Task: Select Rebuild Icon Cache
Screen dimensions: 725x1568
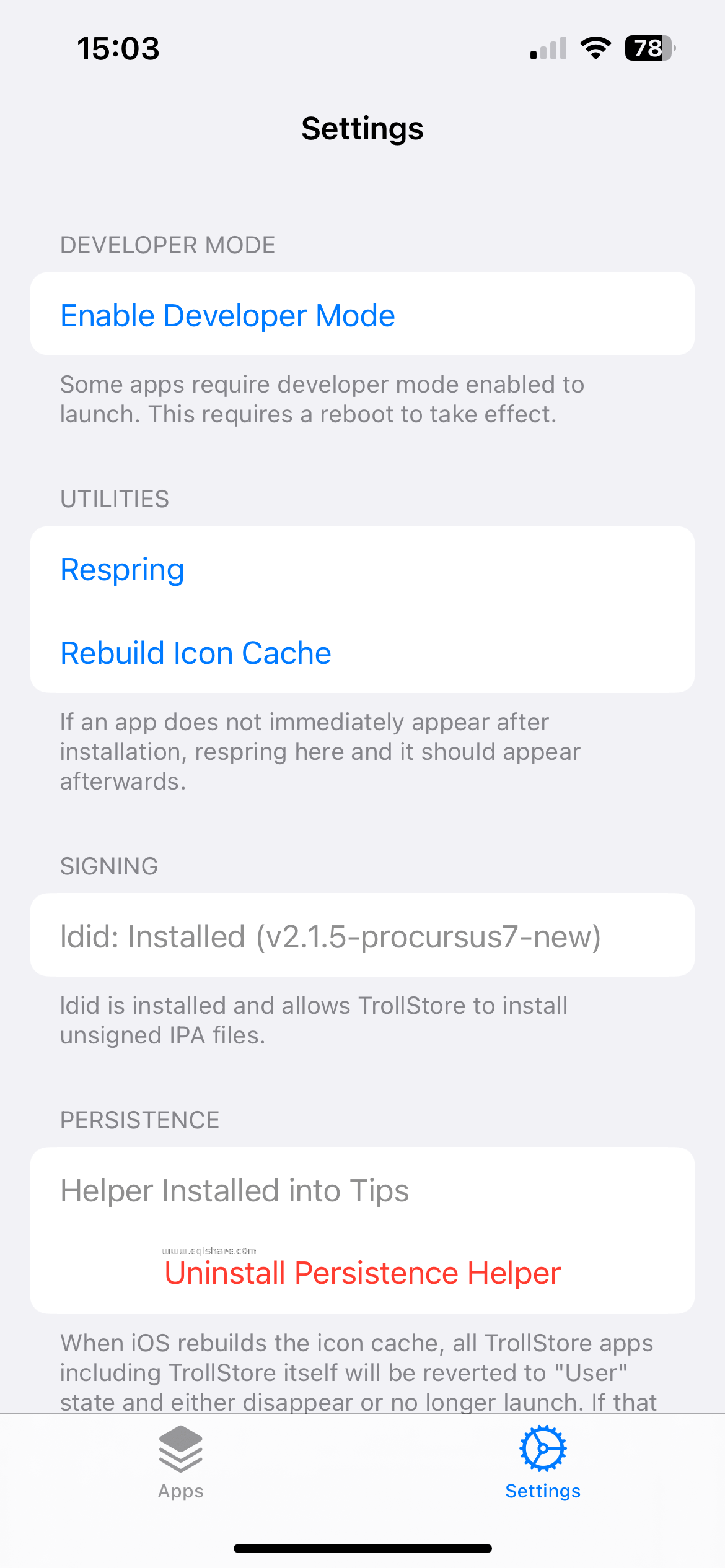Action: pyautogui.click(x=196, y=653)
